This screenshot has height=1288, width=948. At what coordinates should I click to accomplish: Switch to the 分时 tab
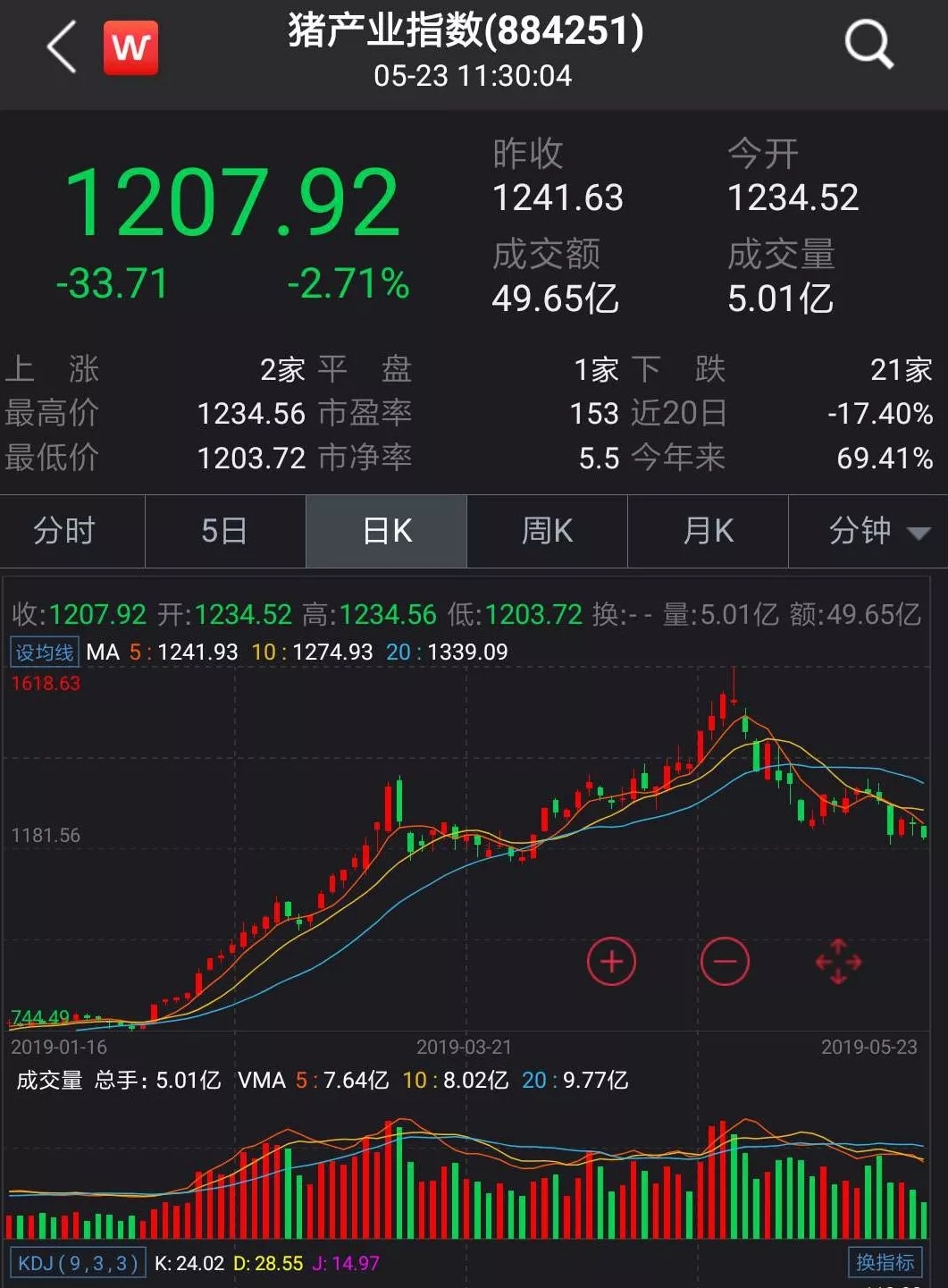(x=64, y=531)
